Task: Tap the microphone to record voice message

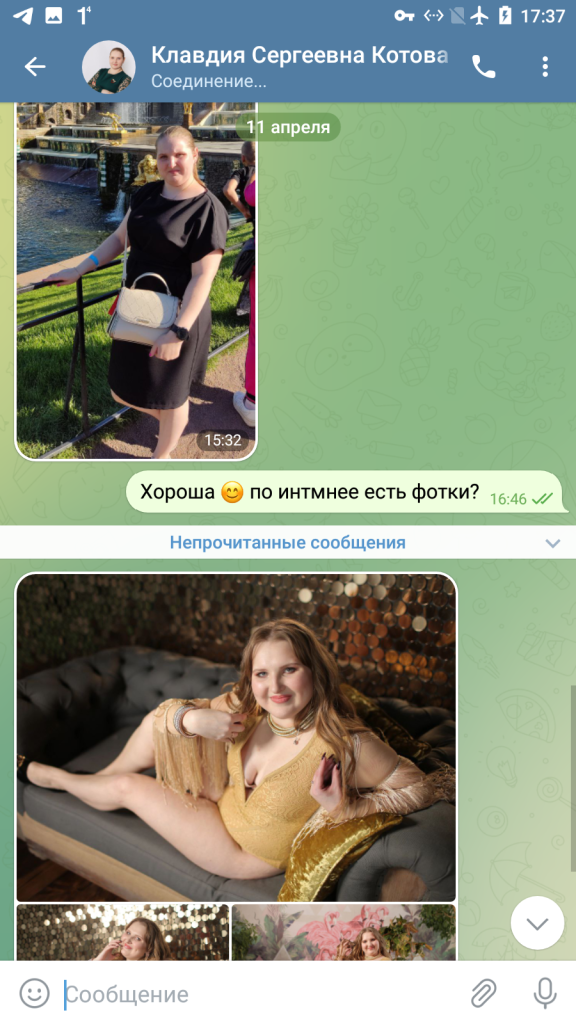Action: (x=545, y=993)
